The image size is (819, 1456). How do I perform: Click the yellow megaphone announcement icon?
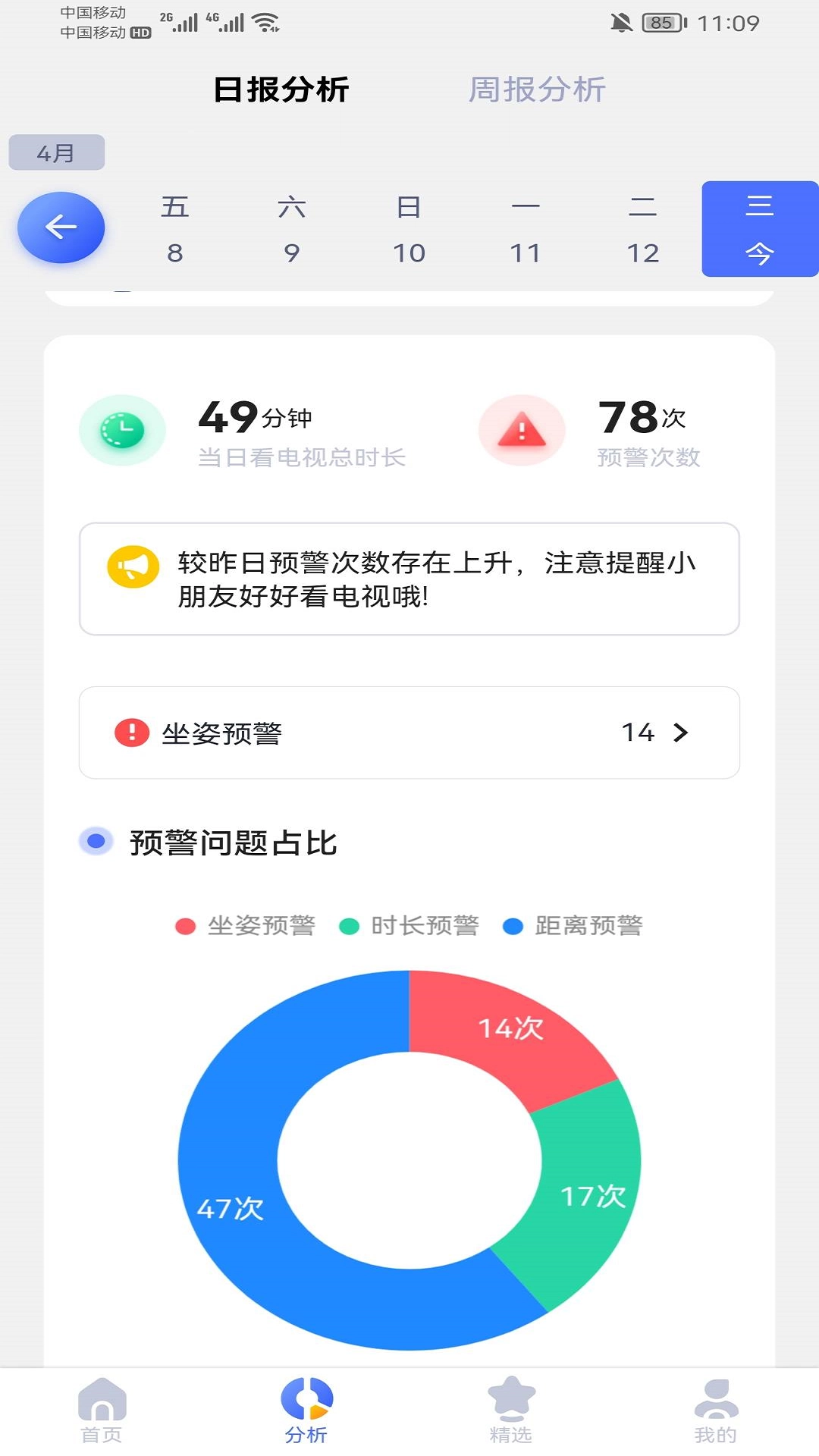[131, 569]
